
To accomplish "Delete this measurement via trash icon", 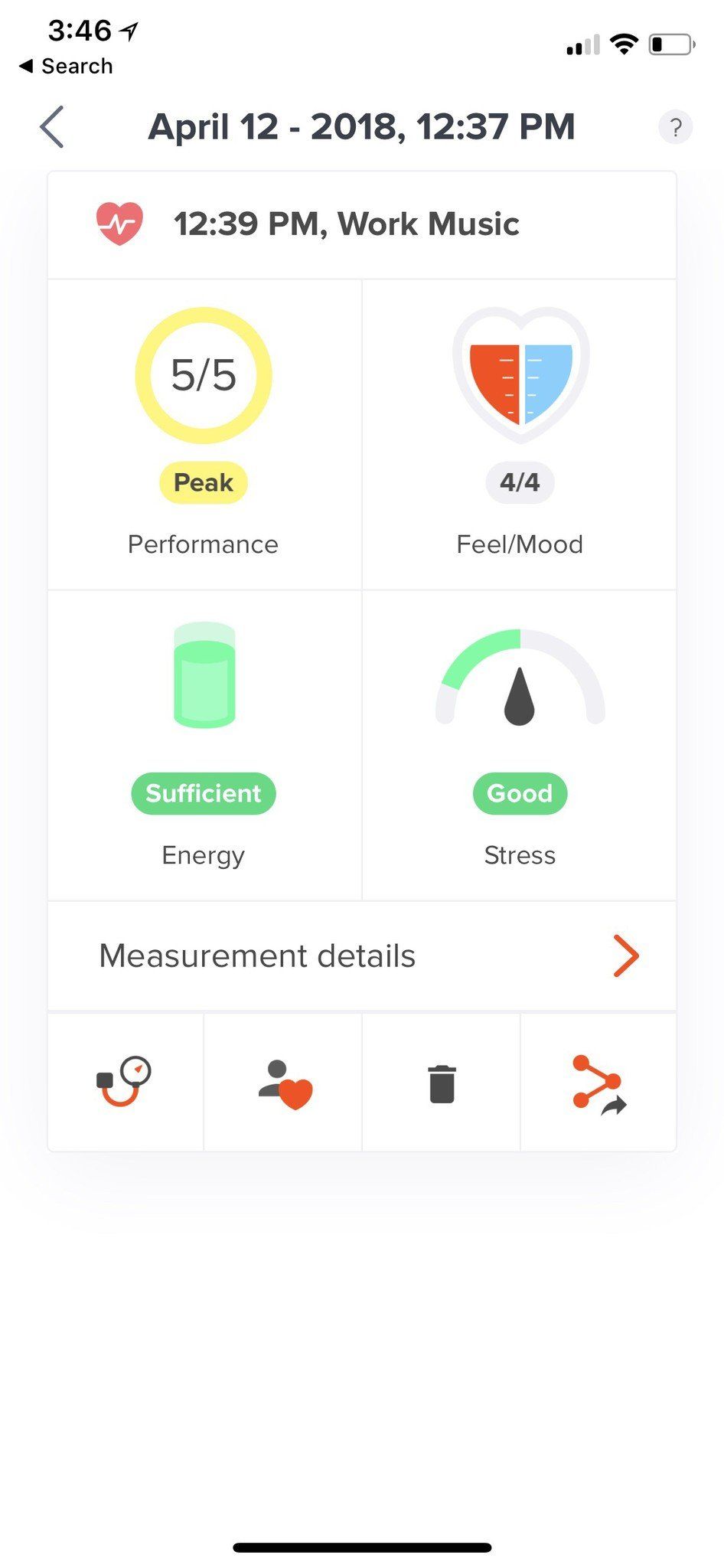I will pyautogui.click(x=441, y=1083).
